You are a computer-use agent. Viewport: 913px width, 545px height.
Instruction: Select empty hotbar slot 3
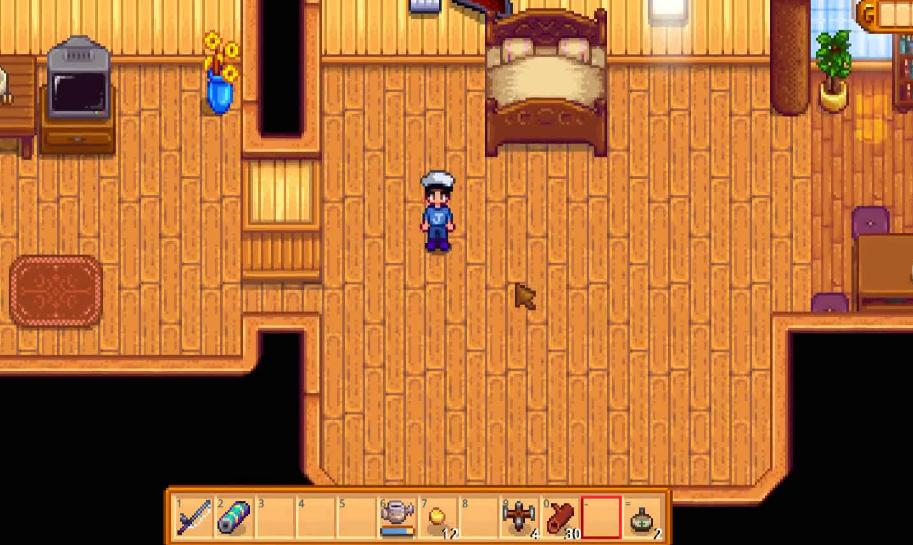coord(275,516)
